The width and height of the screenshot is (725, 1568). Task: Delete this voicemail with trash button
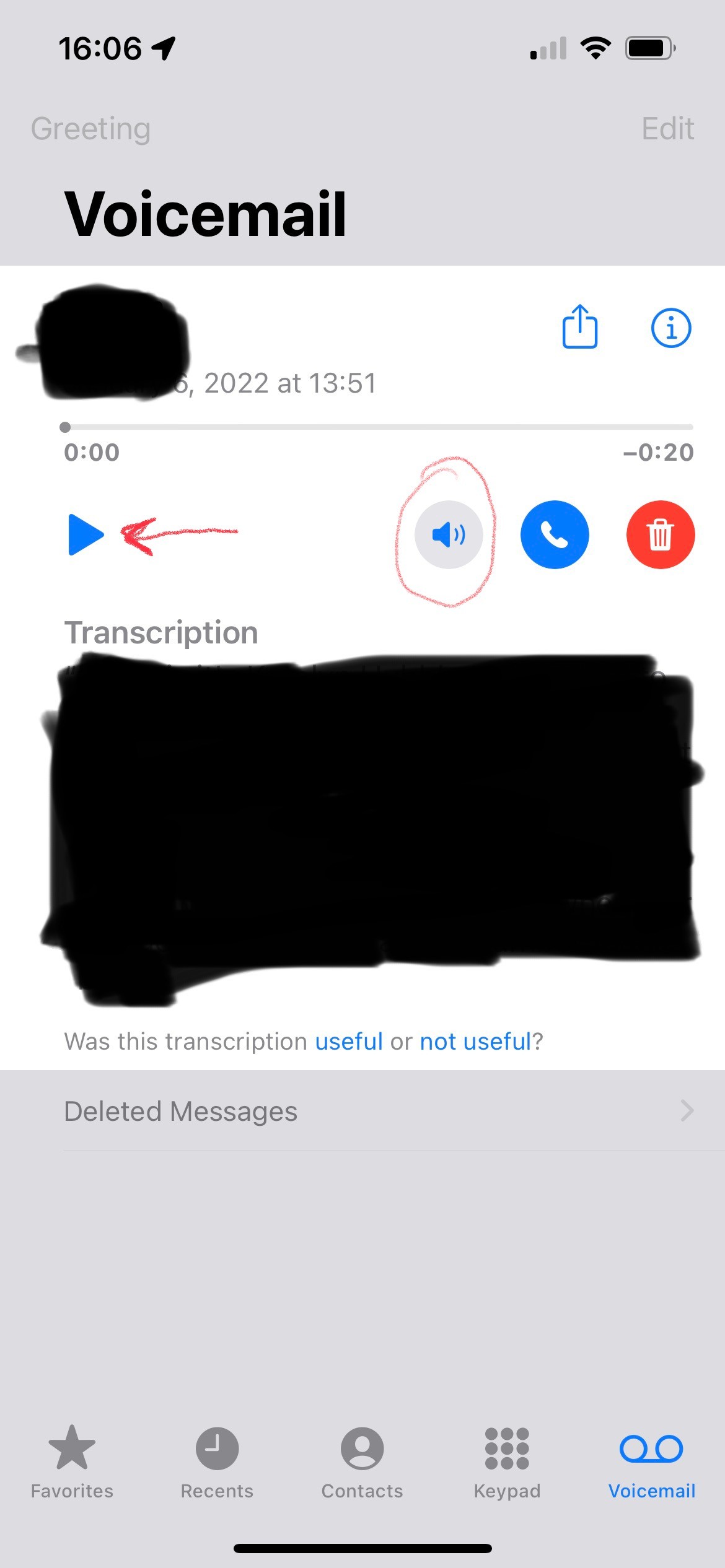(x=660, y=534)
